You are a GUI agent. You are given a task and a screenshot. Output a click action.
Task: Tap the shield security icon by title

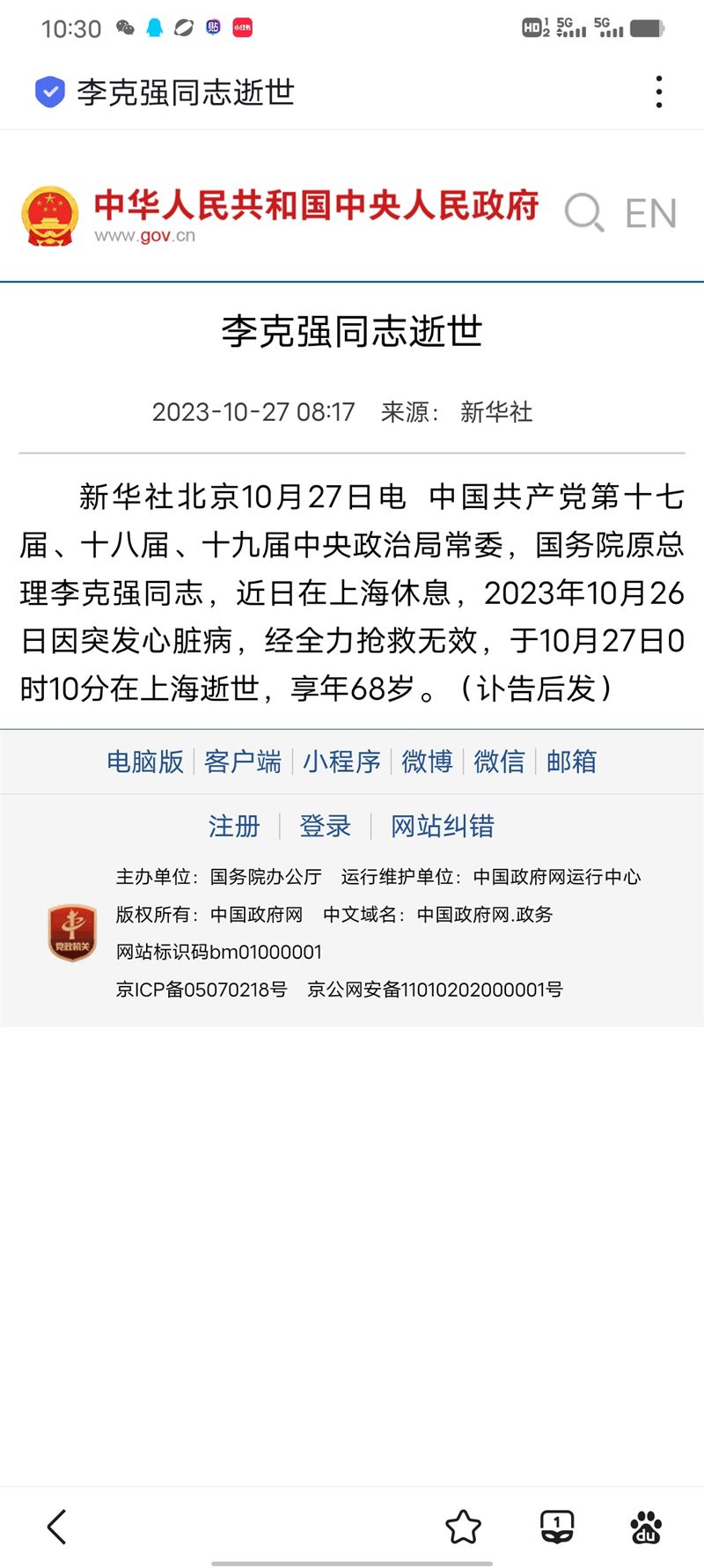tap(50, 92)
